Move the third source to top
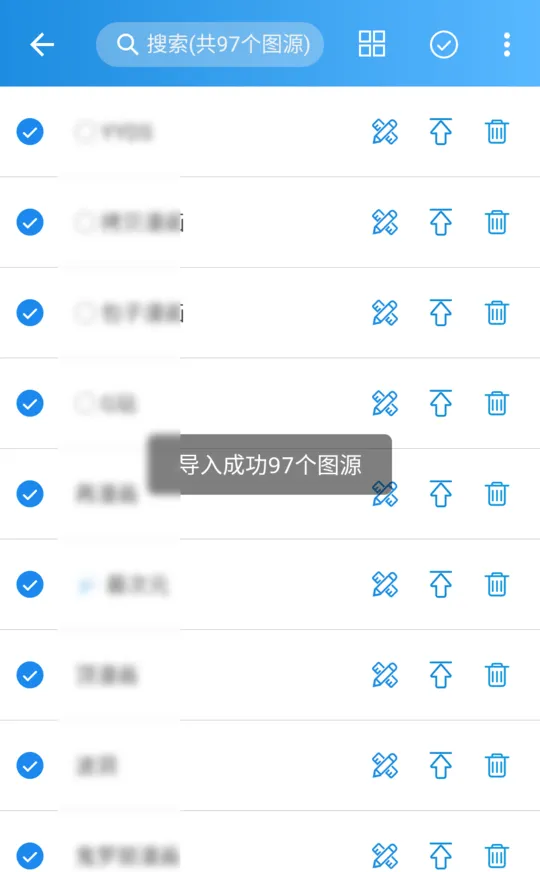 (x=440, y=313)
